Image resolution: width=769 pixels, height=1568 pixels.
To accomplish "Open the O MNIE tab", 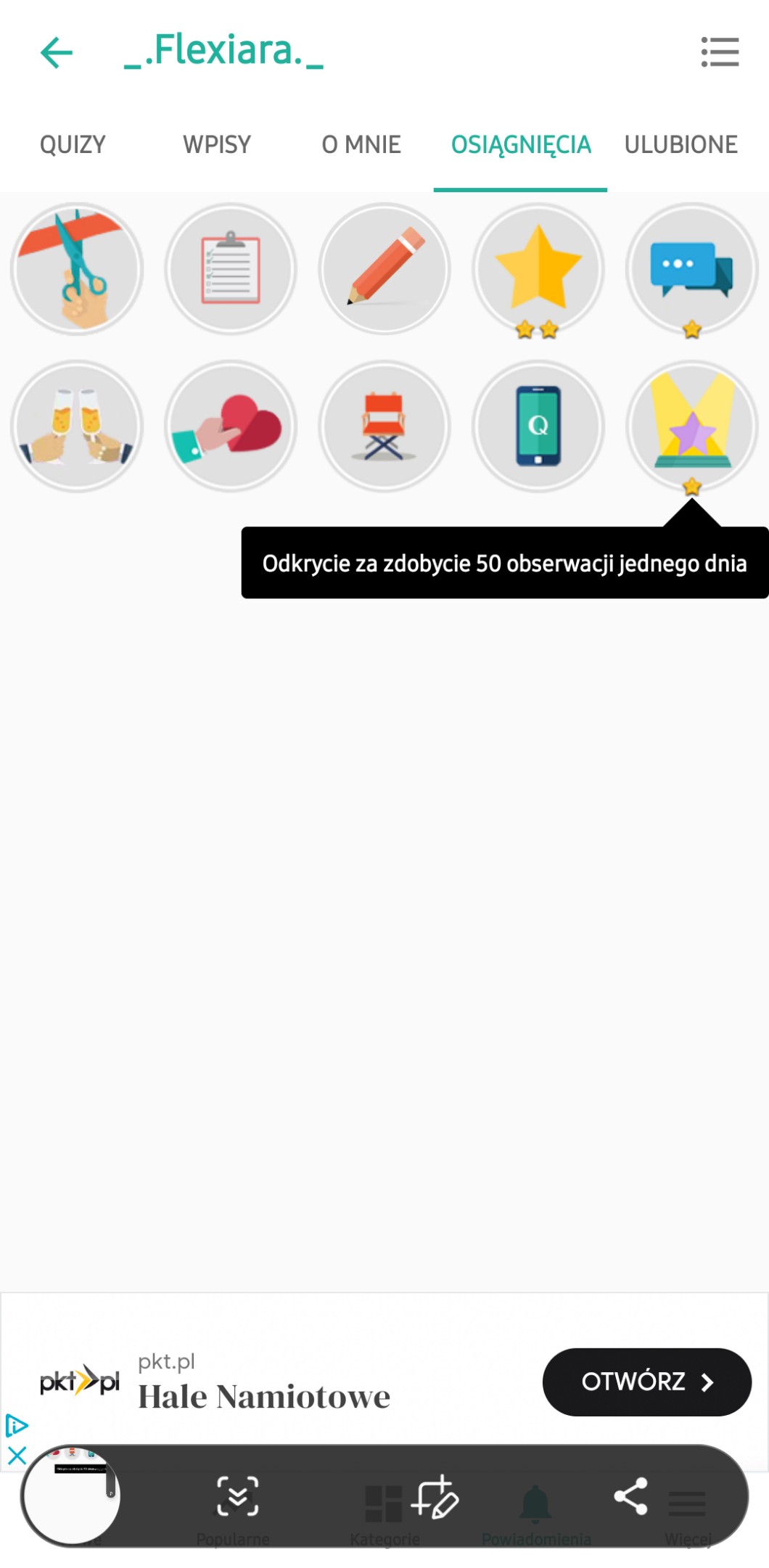I will 361,145.
